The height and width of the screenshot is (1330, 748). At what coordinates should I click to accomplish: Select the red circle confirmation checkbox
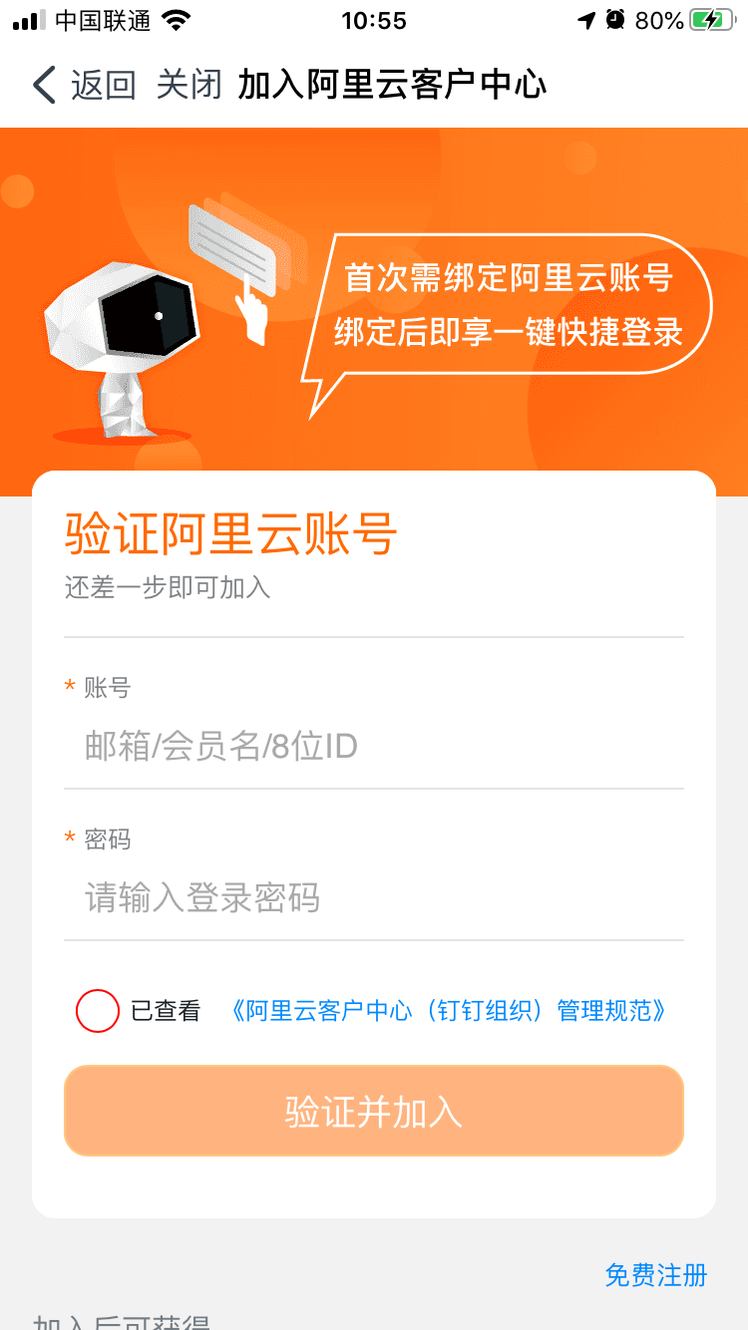97,1010
